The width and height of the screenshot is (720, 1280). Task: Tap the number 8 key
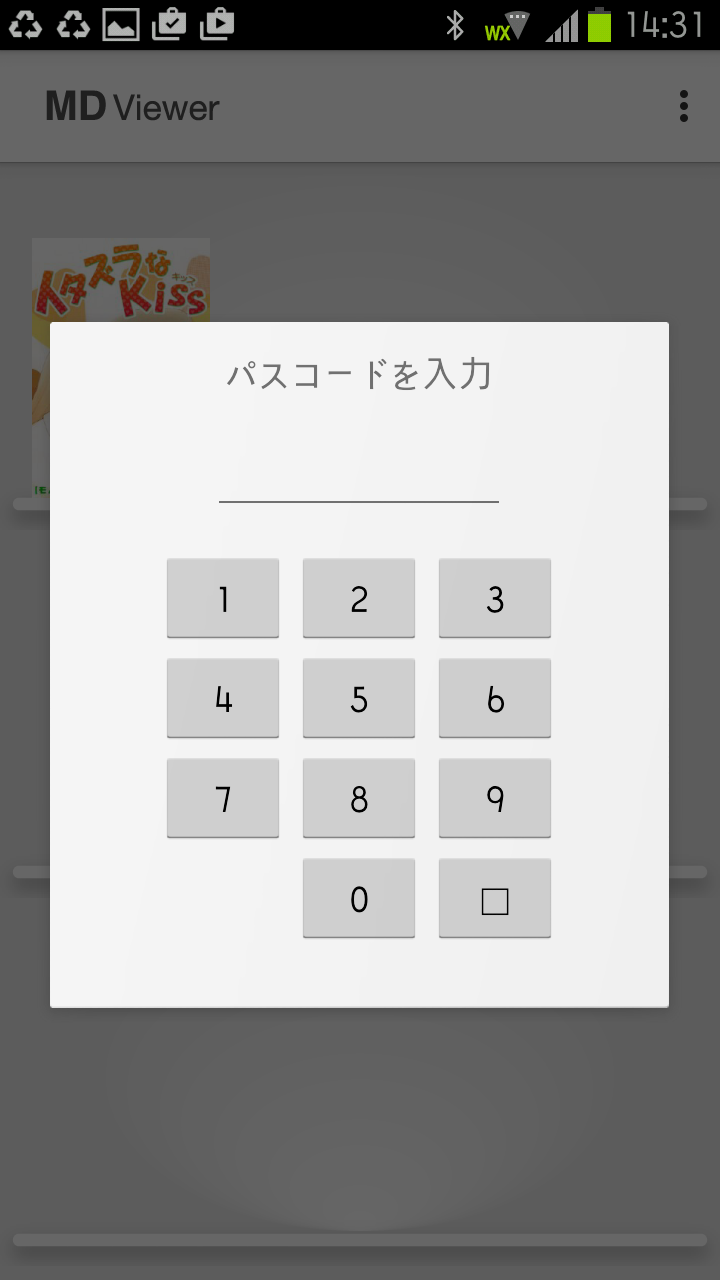coord(359,798)
